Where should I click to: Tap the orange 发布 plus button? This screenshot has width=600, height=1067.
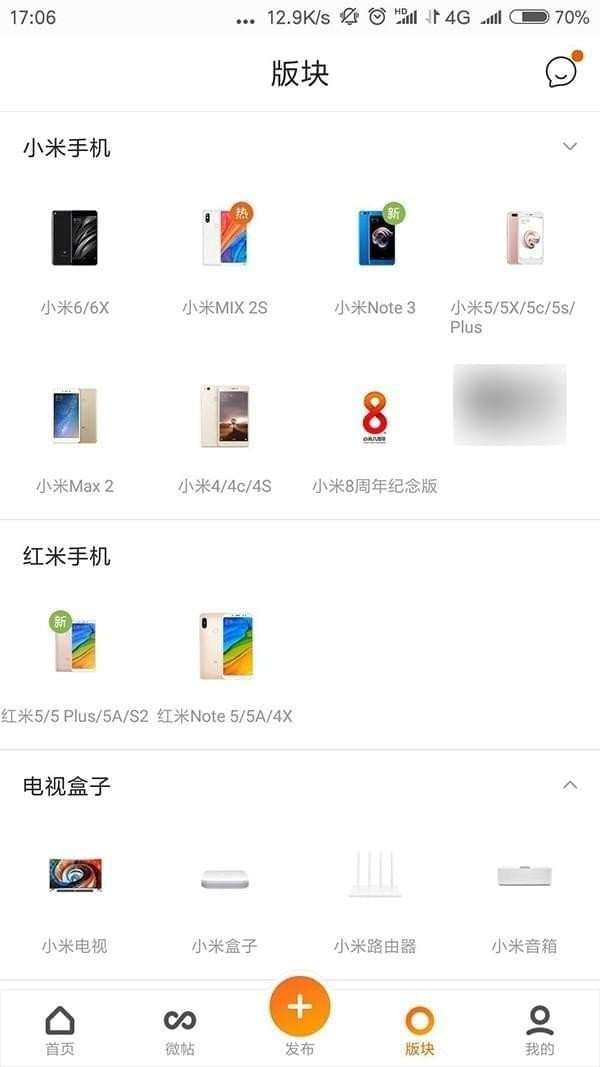click(x=300, y=1007)
